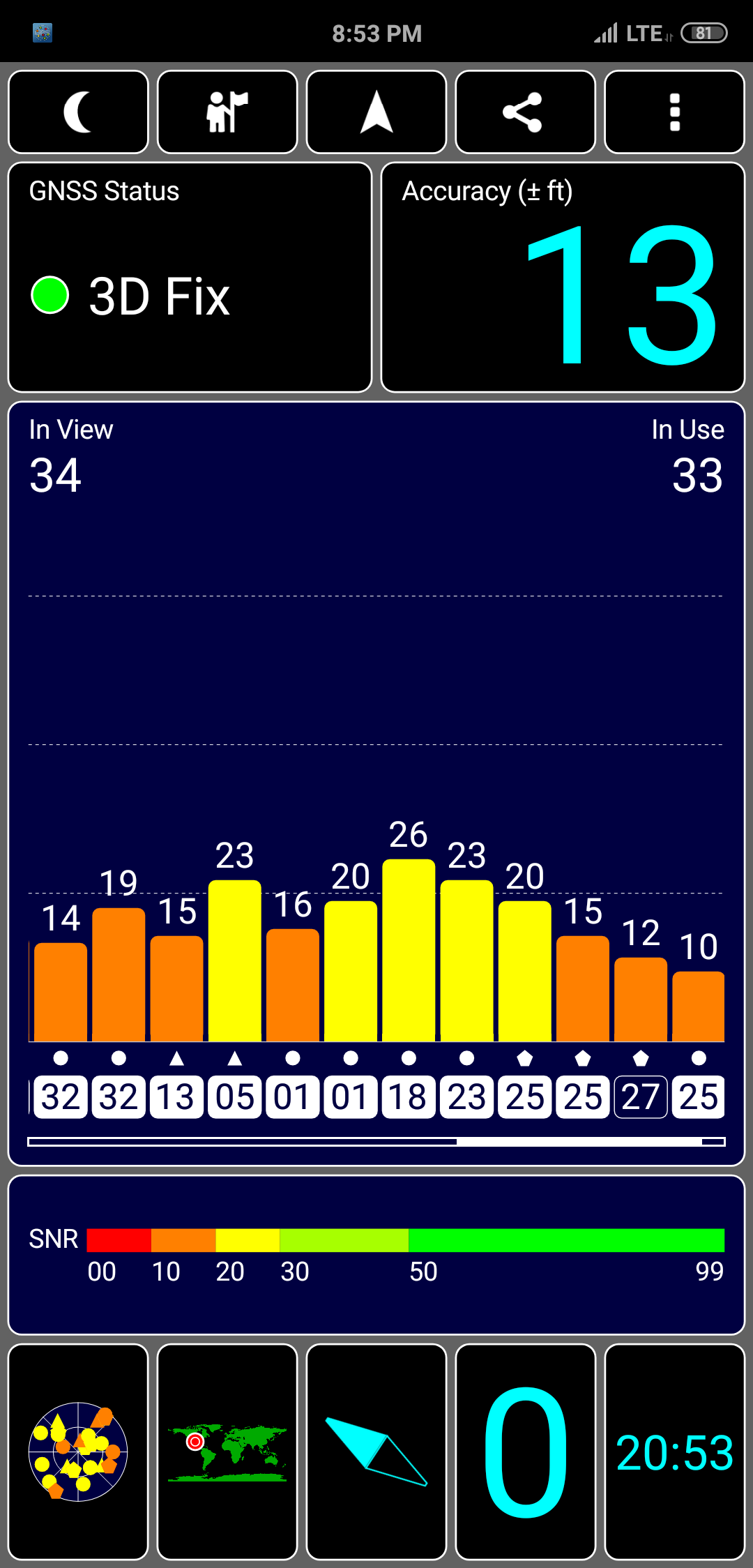Open the speed tile showing 0

tap(525, 1452)
